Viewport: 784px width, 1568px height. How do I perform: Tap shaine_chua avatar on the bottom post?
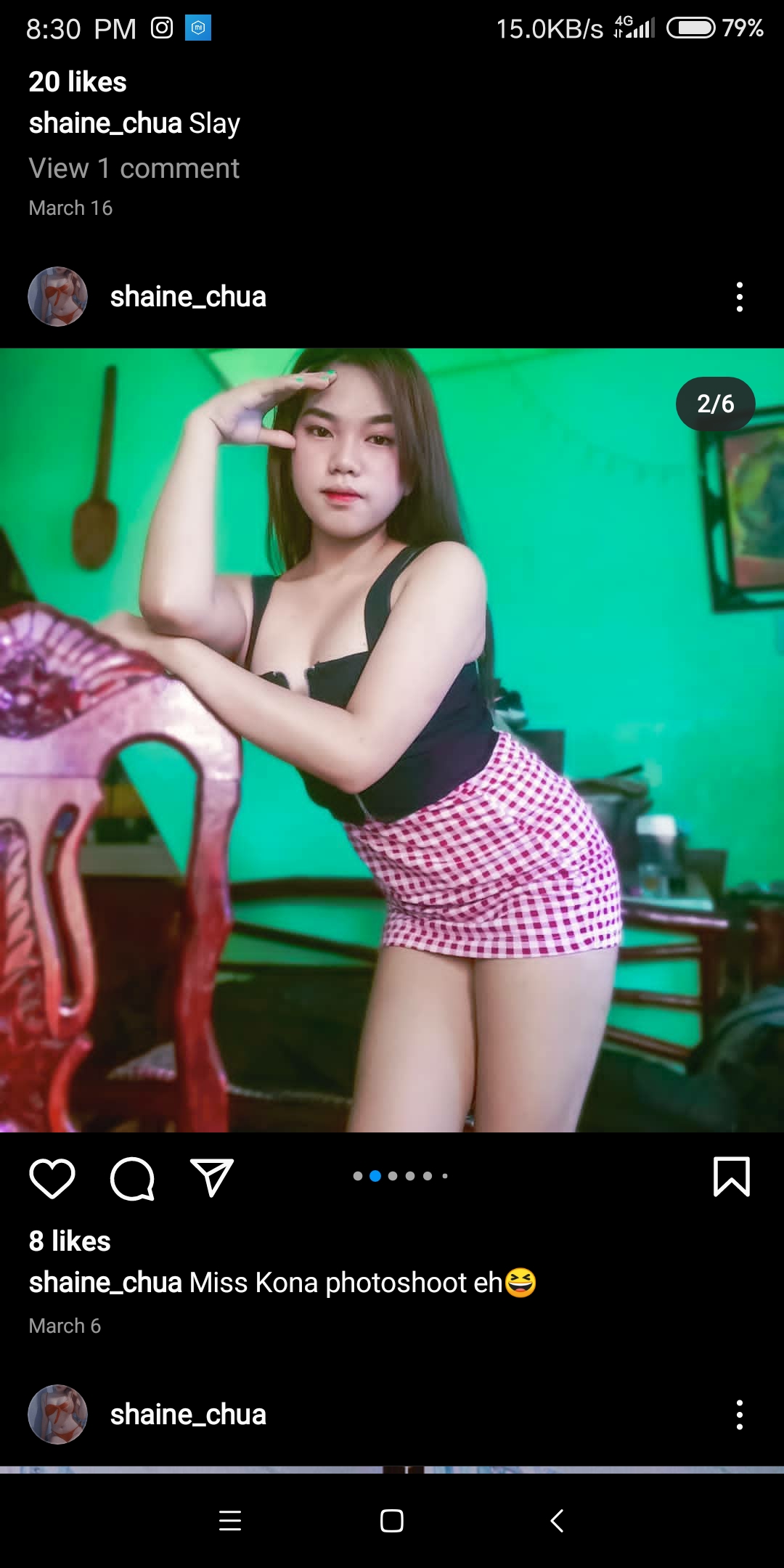point(58,1415)
